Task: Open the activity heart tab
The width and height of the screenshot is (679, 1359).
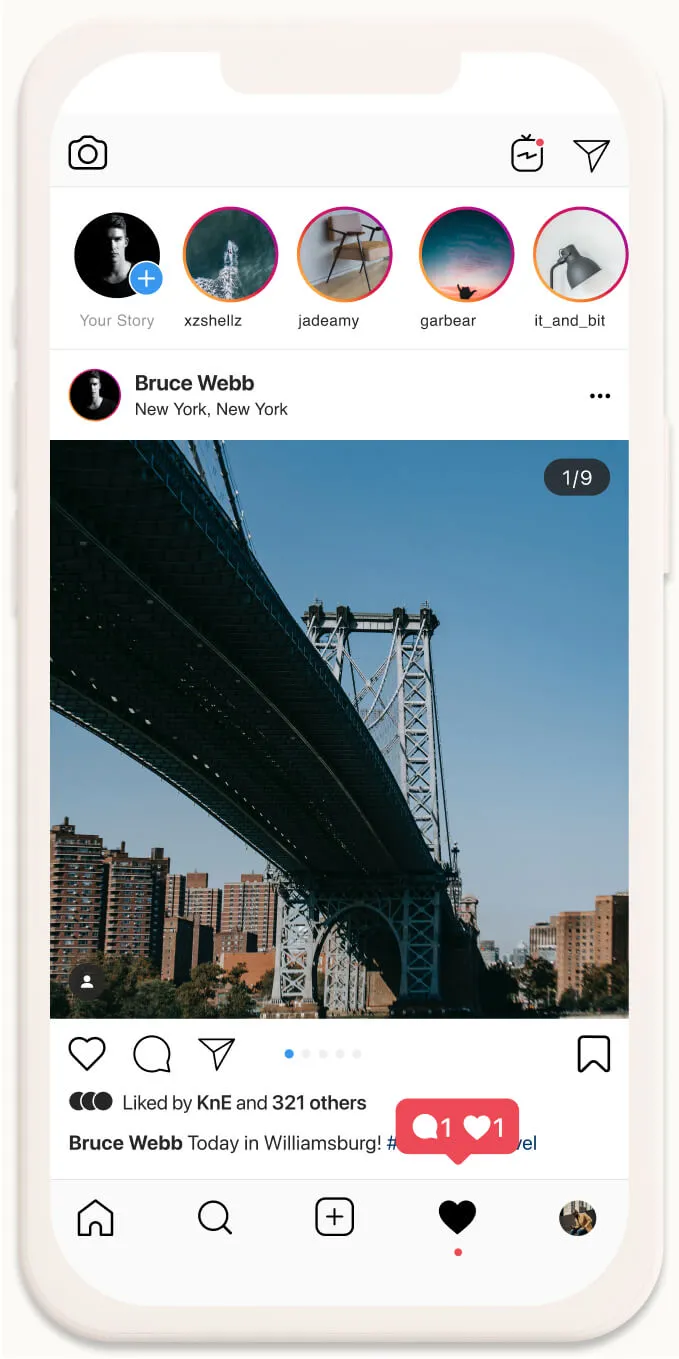Action: (x=457, y=1218)
